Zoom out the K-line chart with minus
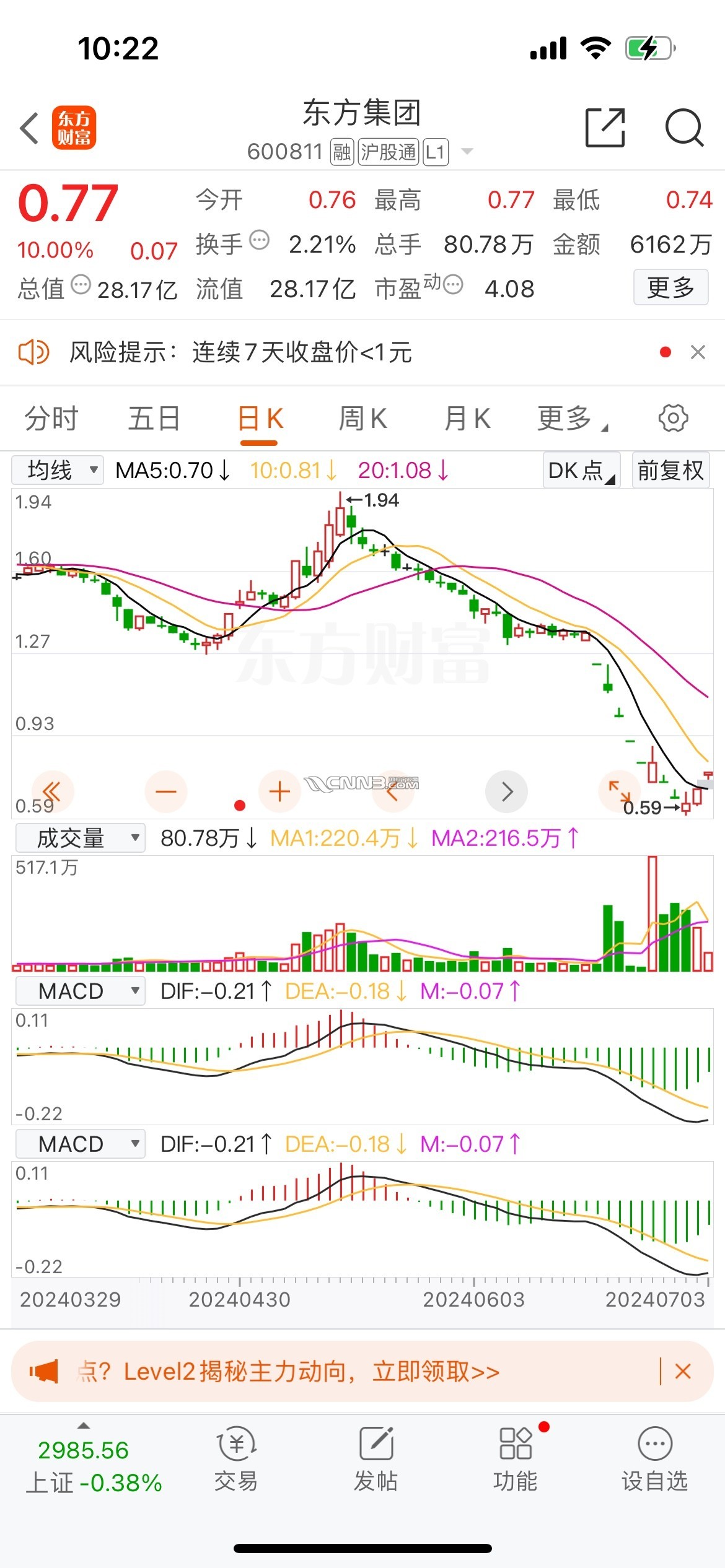This screenshot has width=725, height=1568. (x=165, y=791)
